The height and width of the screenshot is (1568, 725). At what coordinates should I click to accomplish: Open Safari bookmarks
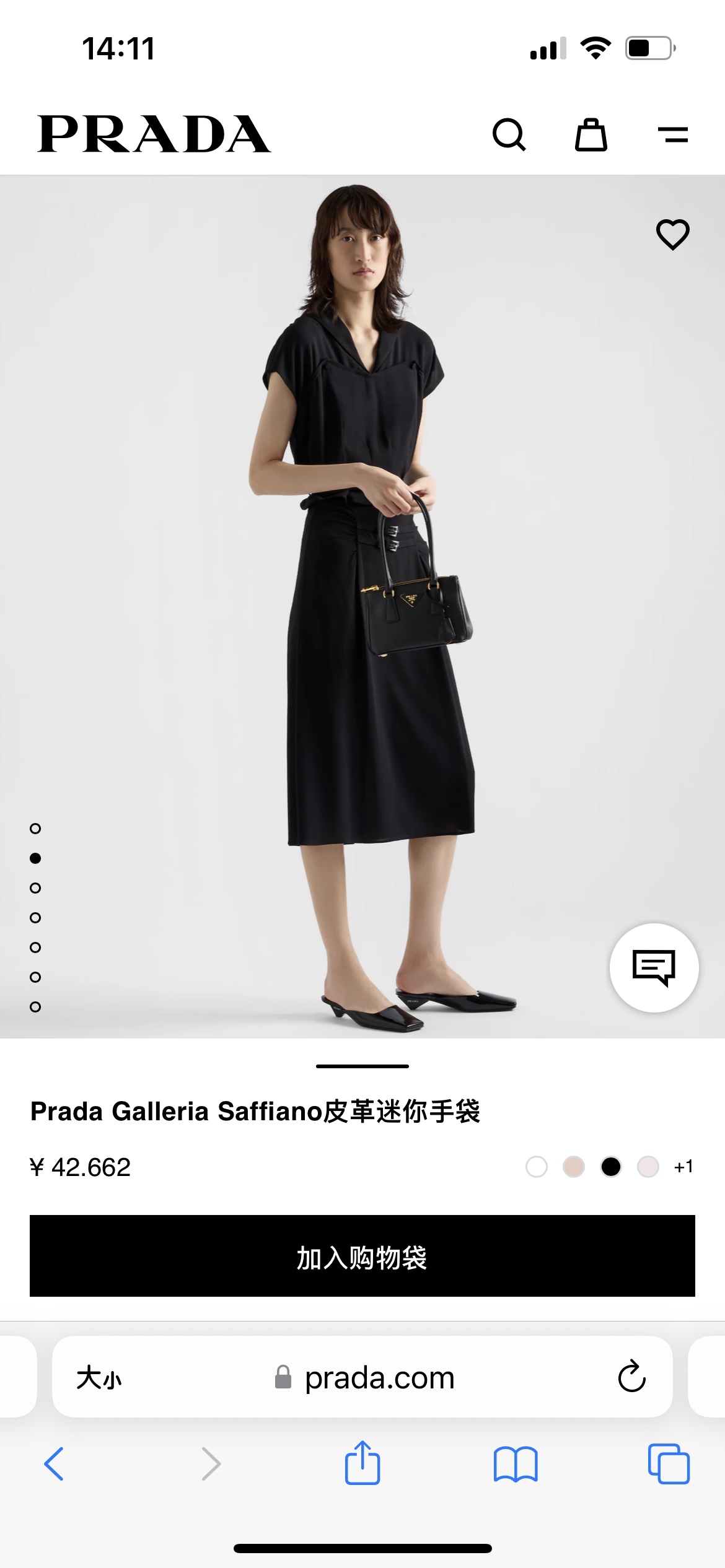[x=516, y=1464]
